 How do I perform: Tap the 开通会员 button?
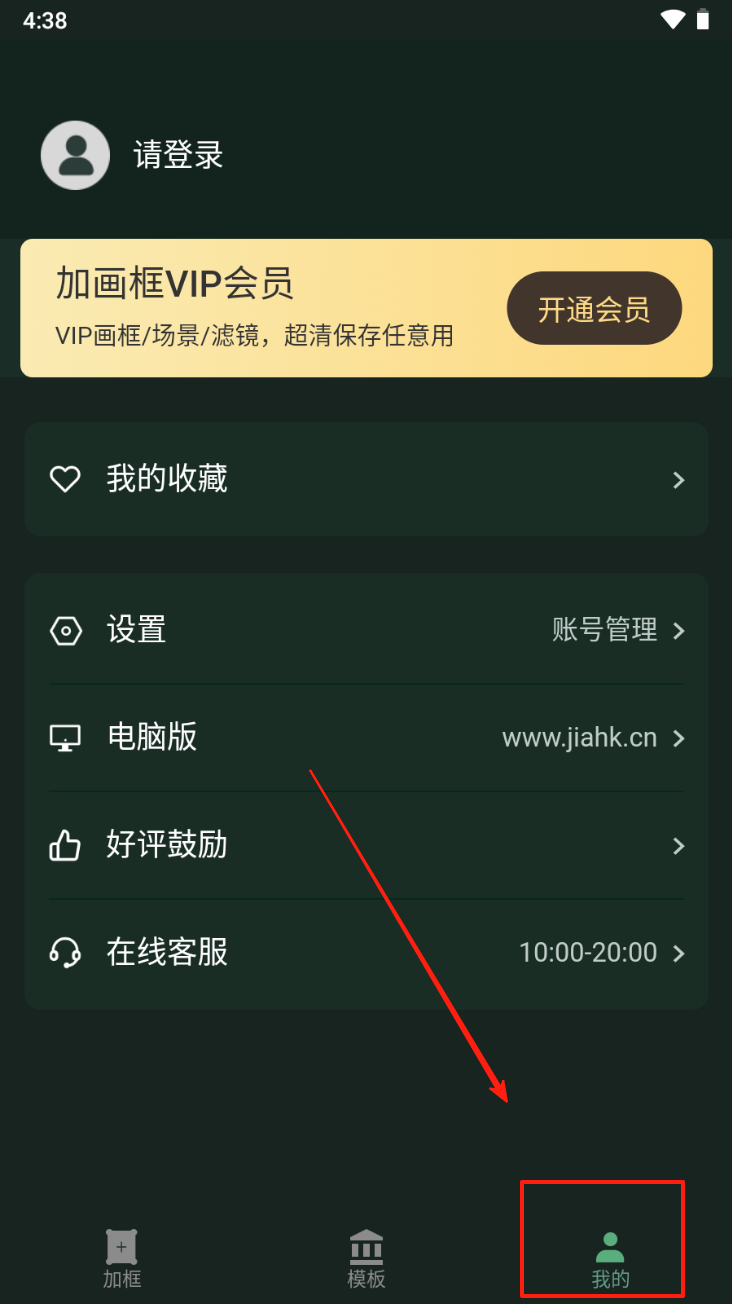[594, 309]
